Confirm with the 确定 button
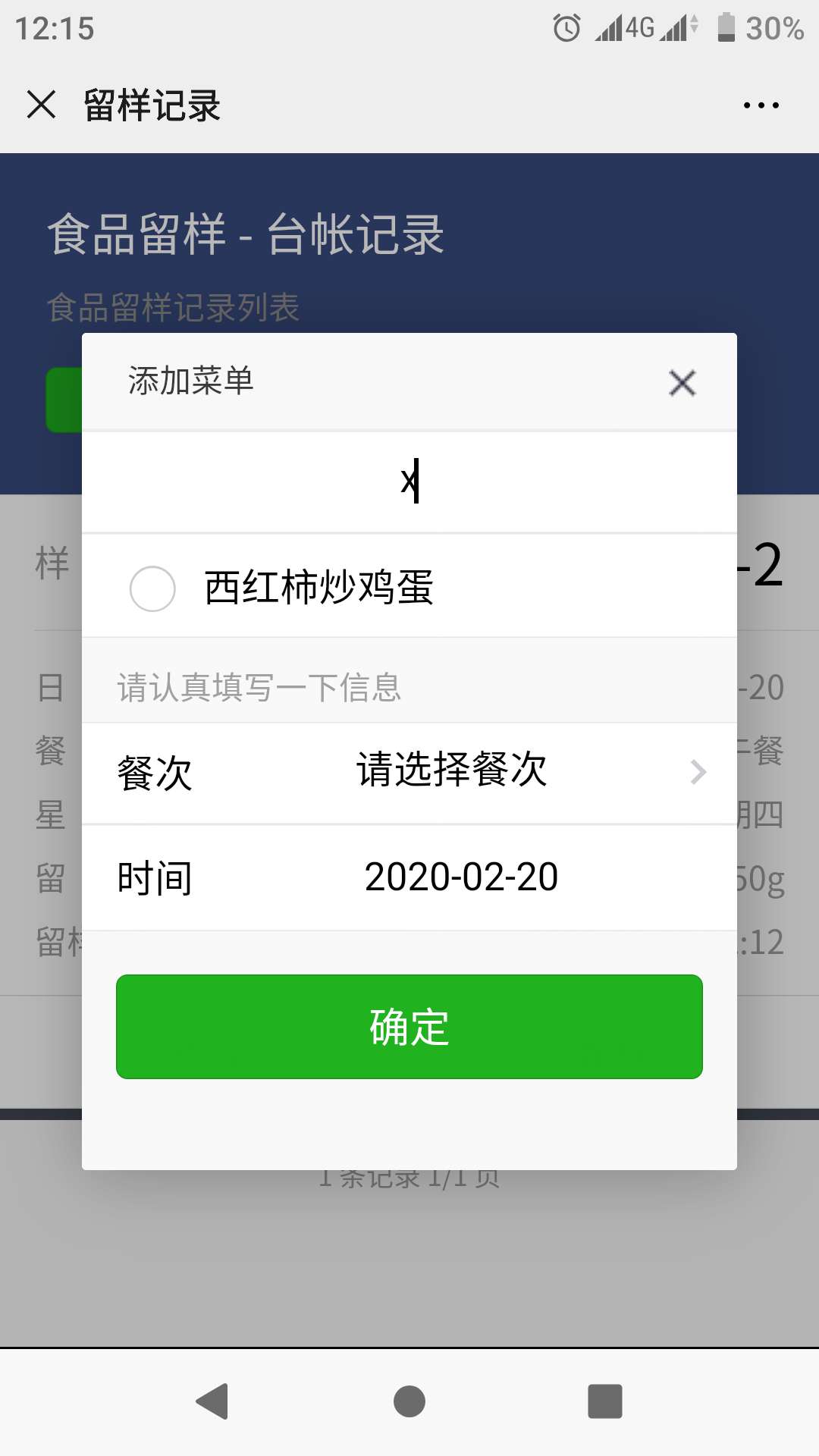Viewport: 819px width, 1456px height. (x=409, y=1027)
